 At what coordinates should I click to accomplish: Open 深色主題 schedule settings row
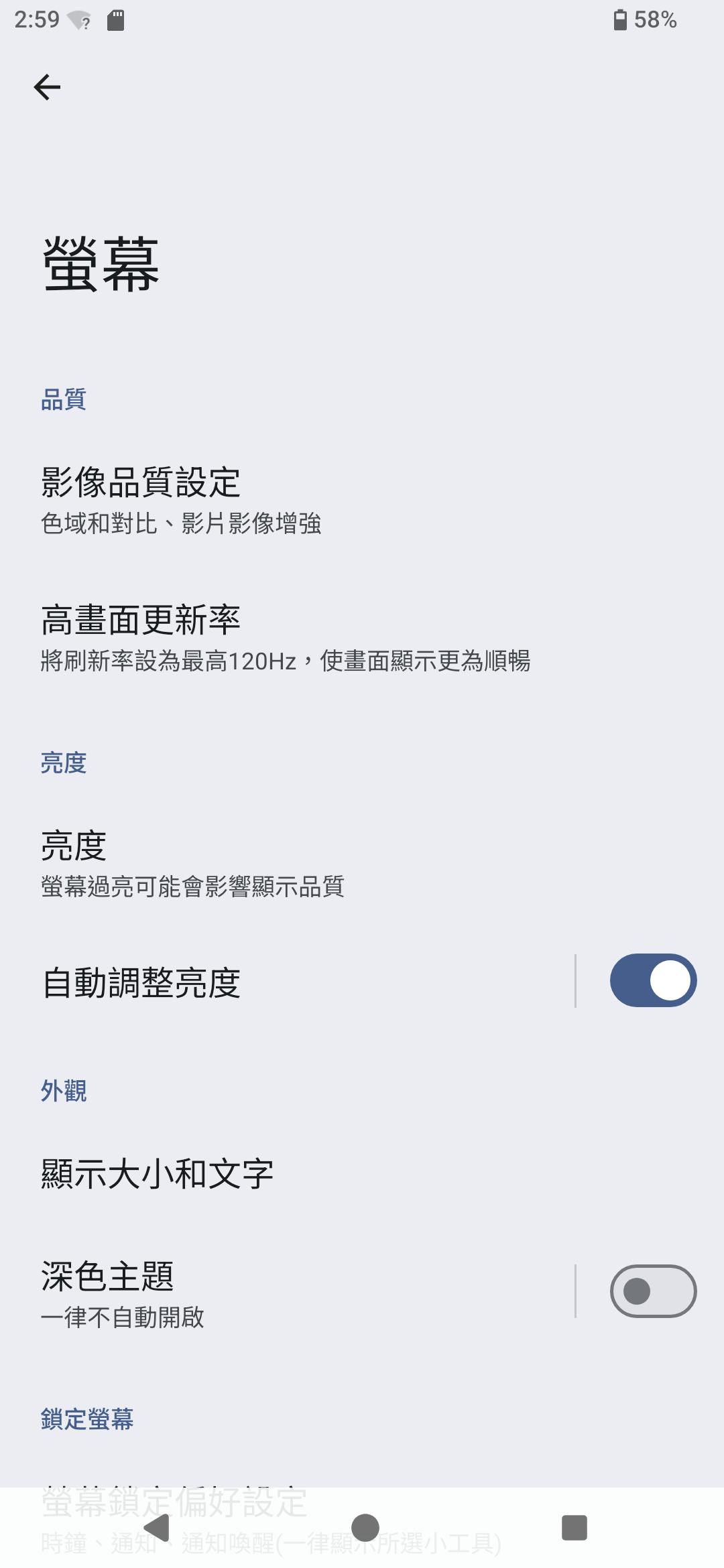coord(268,1293)
